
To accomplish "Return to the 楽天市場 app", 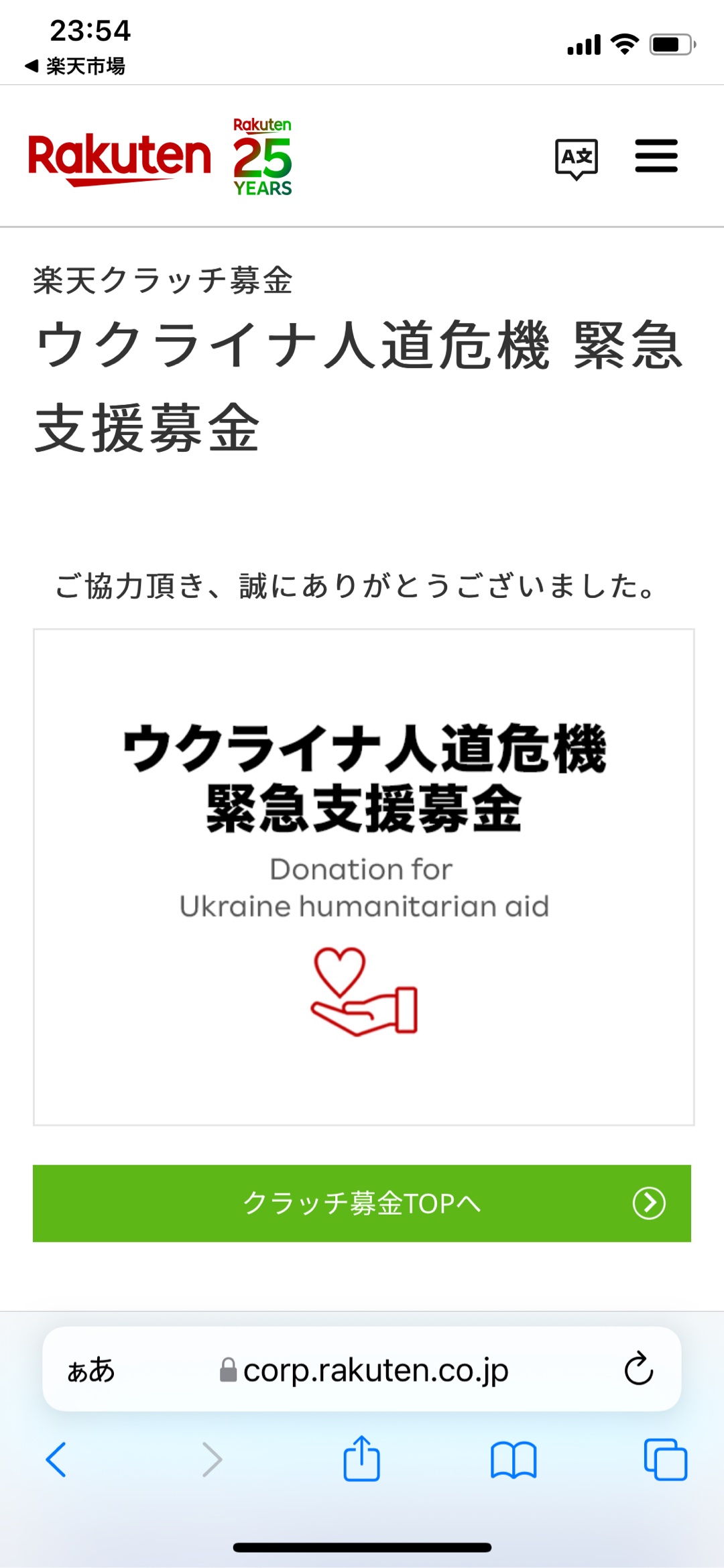I will (x=75, y=66).
